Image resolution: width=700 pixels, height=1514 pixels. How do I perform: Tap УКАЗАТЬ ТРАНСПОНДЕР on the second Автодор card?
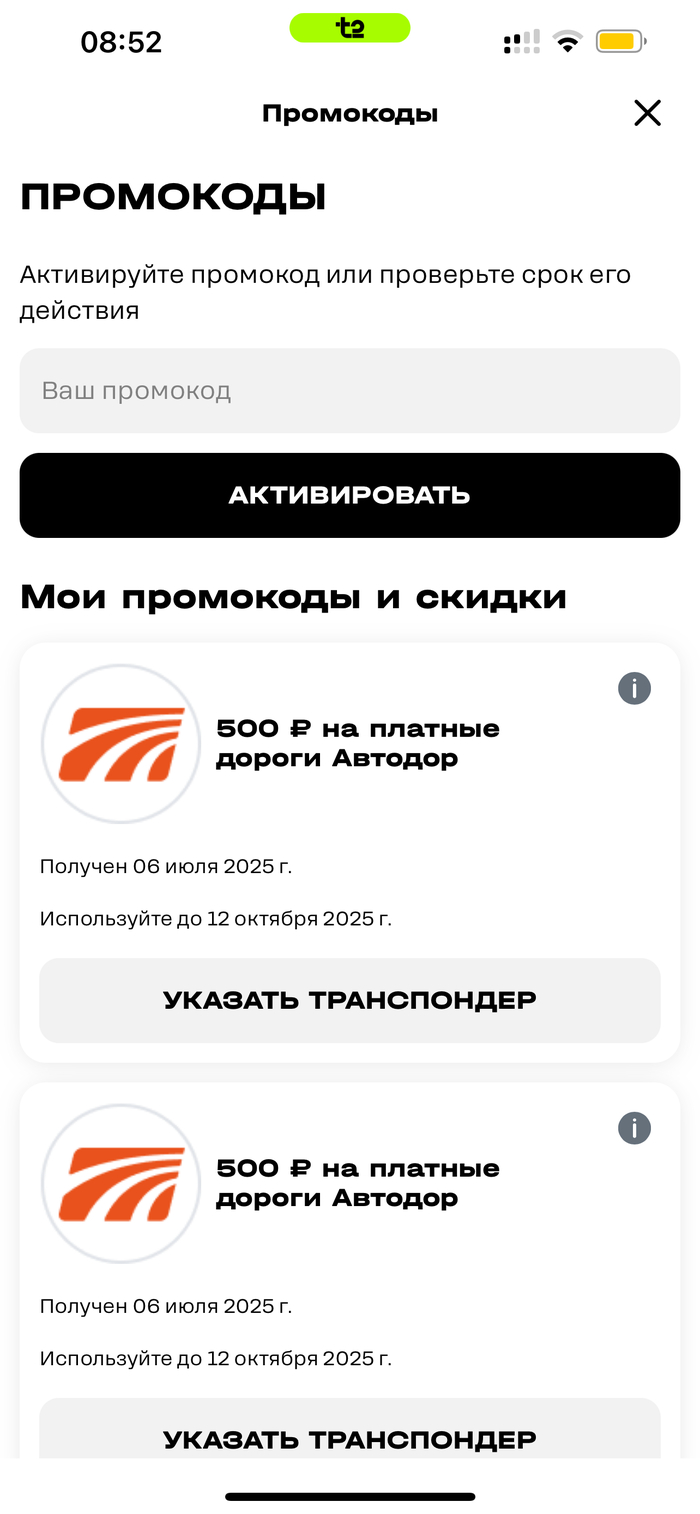click(x=350, y=1428)
